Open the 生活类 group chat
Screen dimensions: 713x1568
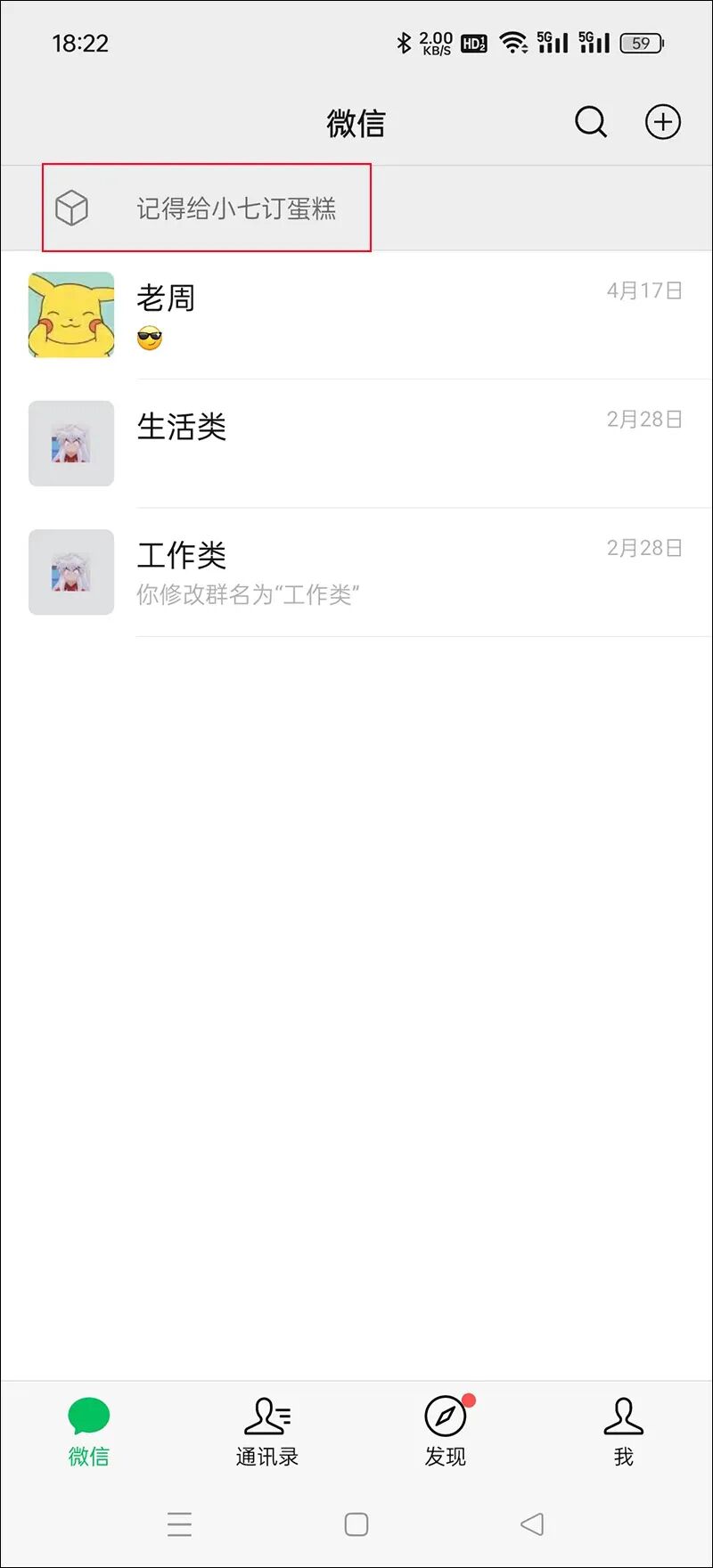tap(356, 443)
